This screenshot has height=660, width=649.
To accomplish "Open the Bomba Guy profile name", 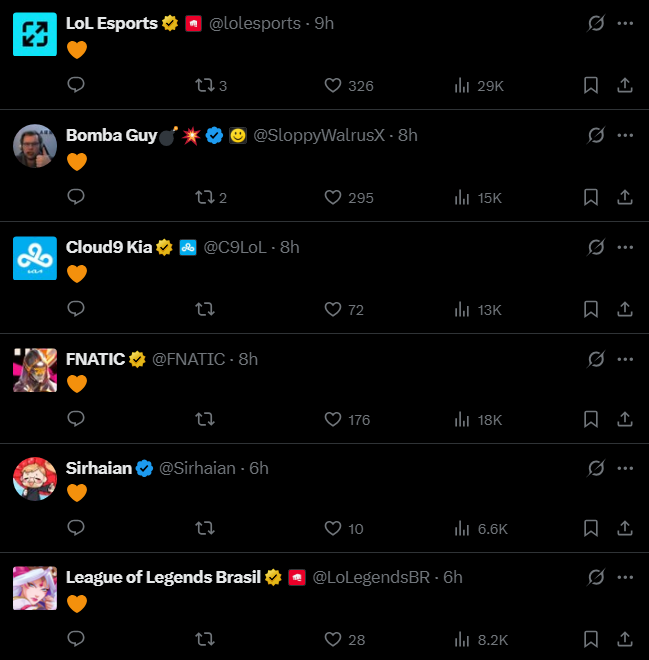I will [111, 135].
